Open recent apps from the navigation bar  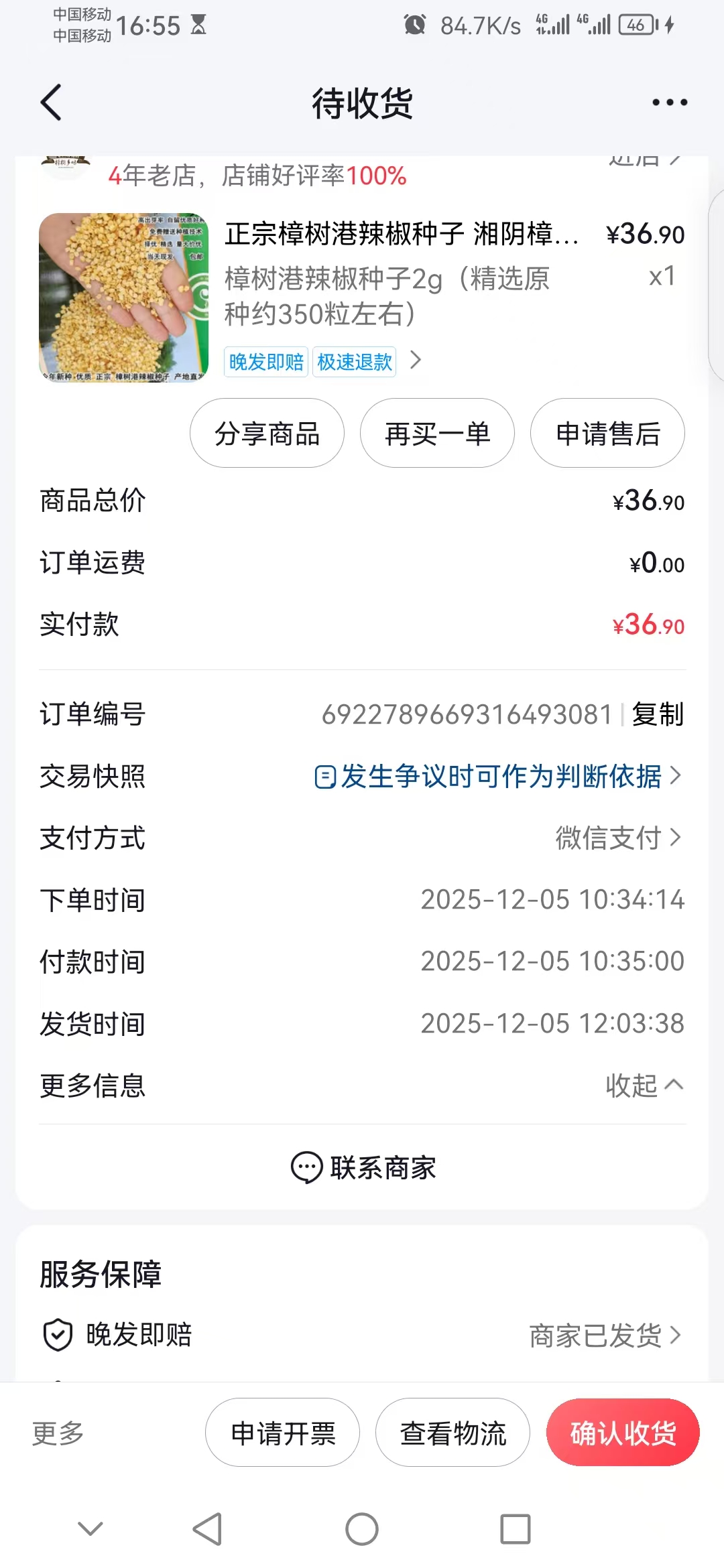point(515,1529)
